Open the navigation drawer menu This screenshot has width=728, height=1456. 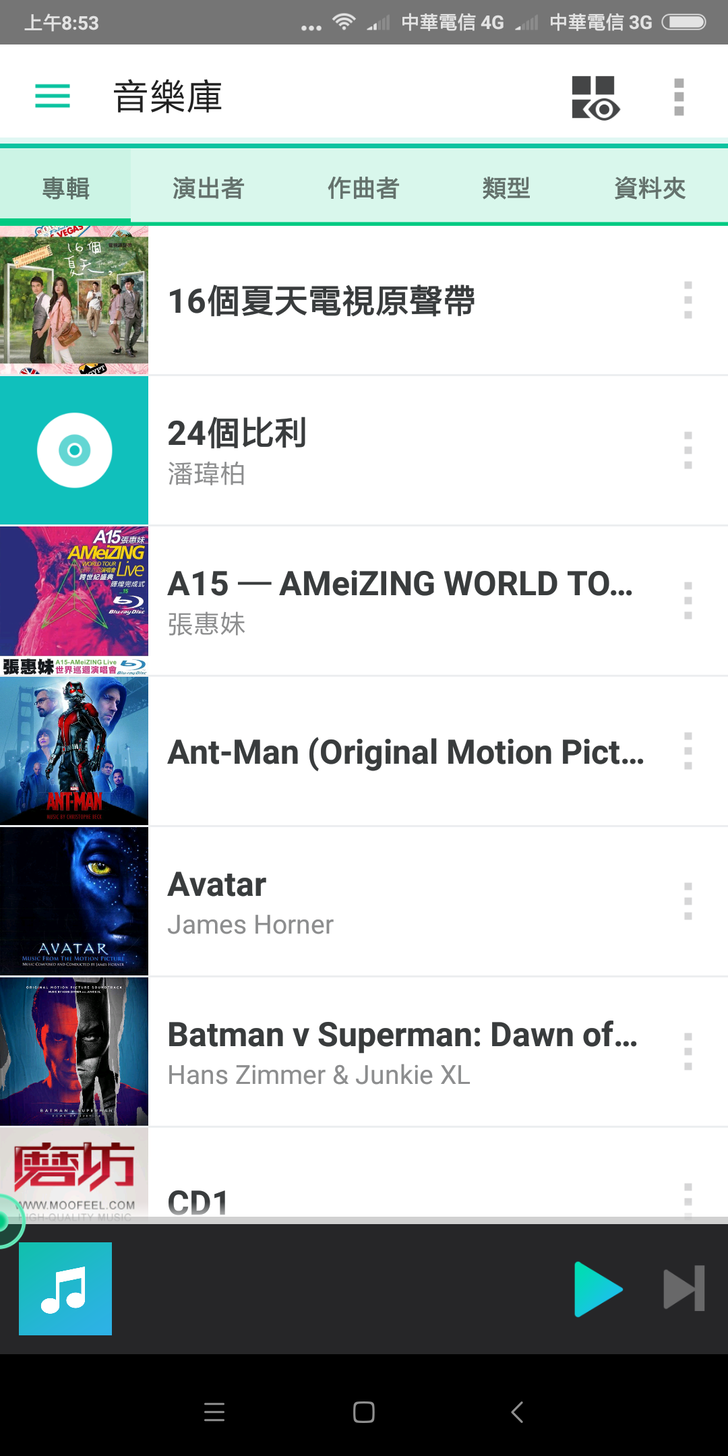click(x=52, y=97)
